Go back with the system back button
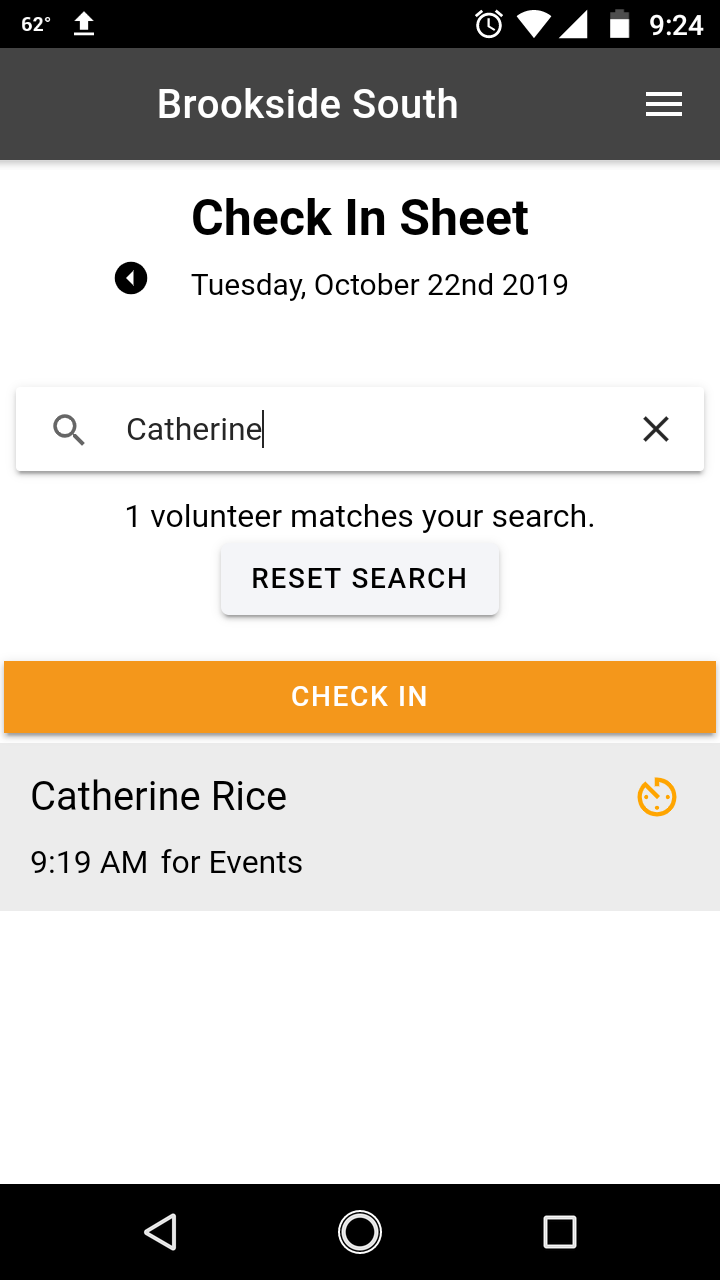Screen dimensions: 720x1280 click(x=161, y=1232)
